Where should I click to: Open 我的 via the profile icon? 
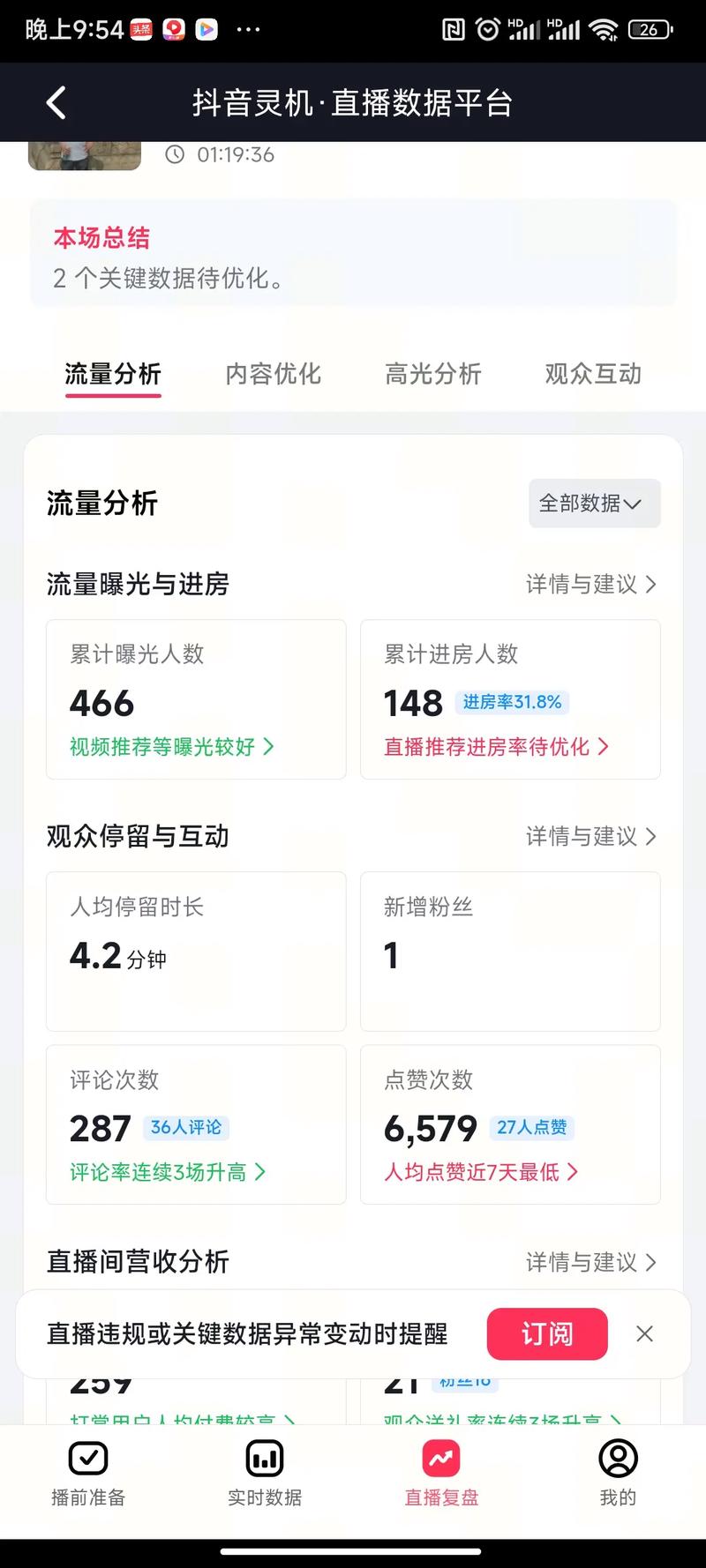click(617, 1460)
